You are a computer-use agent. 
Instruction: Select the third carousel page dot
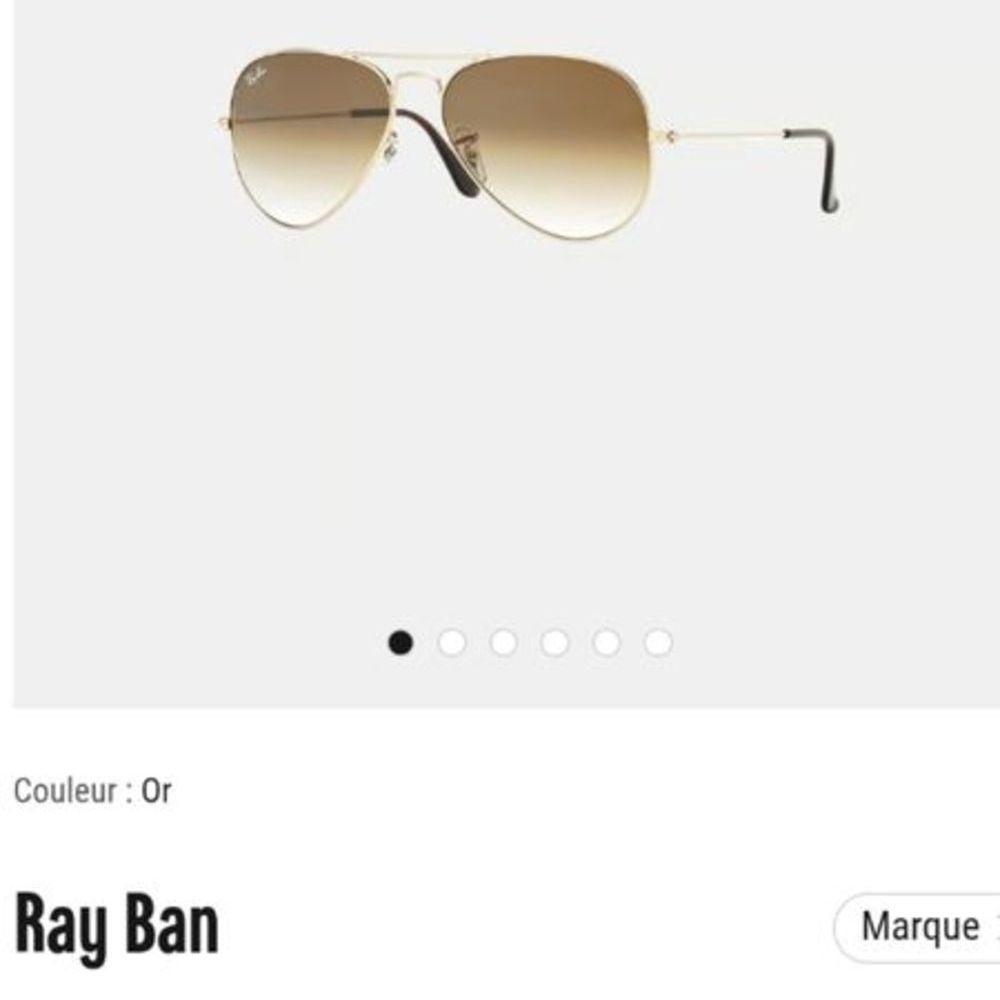[503, 642]
